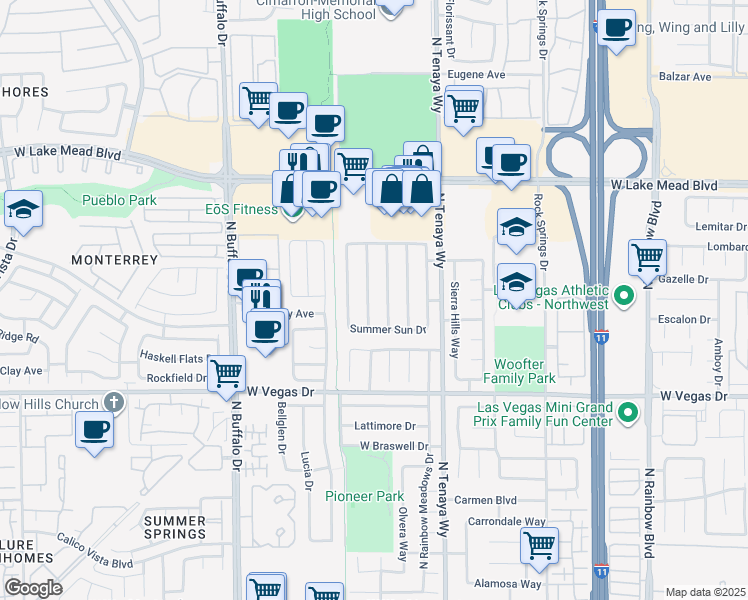Open shopping cart marker below Carrondale Way
The image size is (748, 600).
tap(540, 547)
